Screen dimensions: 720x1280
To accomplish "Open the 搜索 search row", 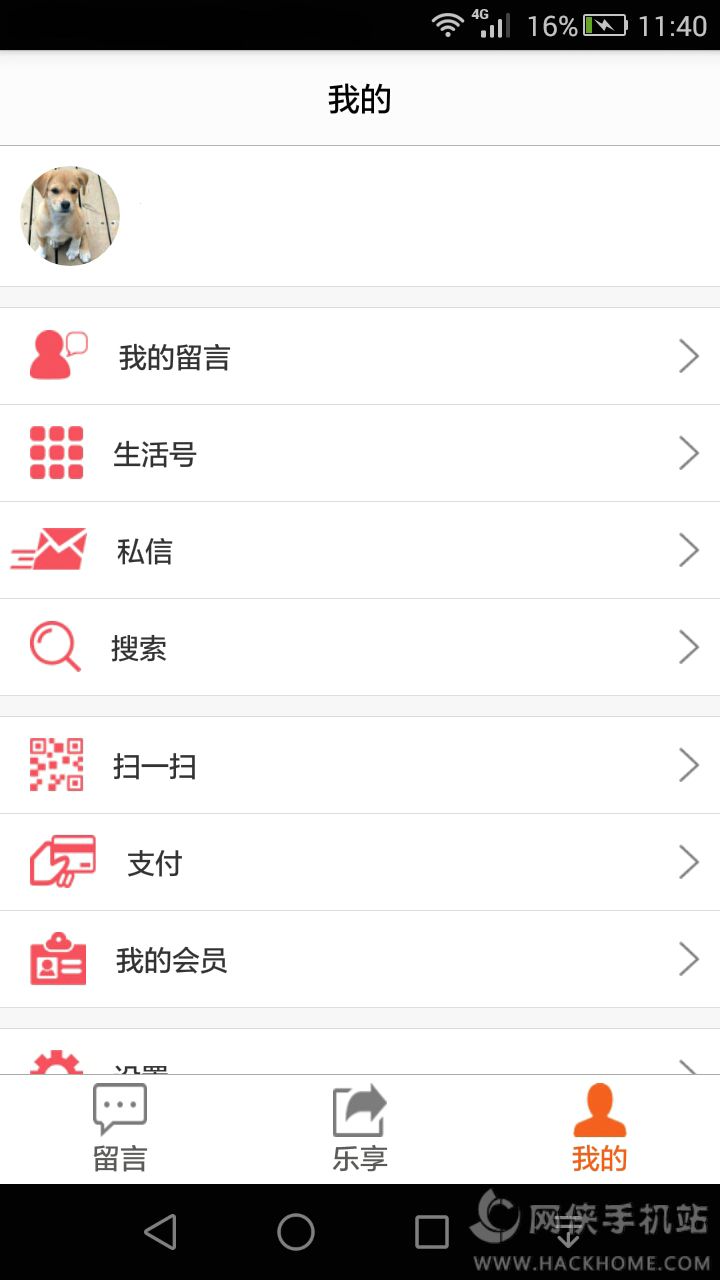I will tap(360, 648).
